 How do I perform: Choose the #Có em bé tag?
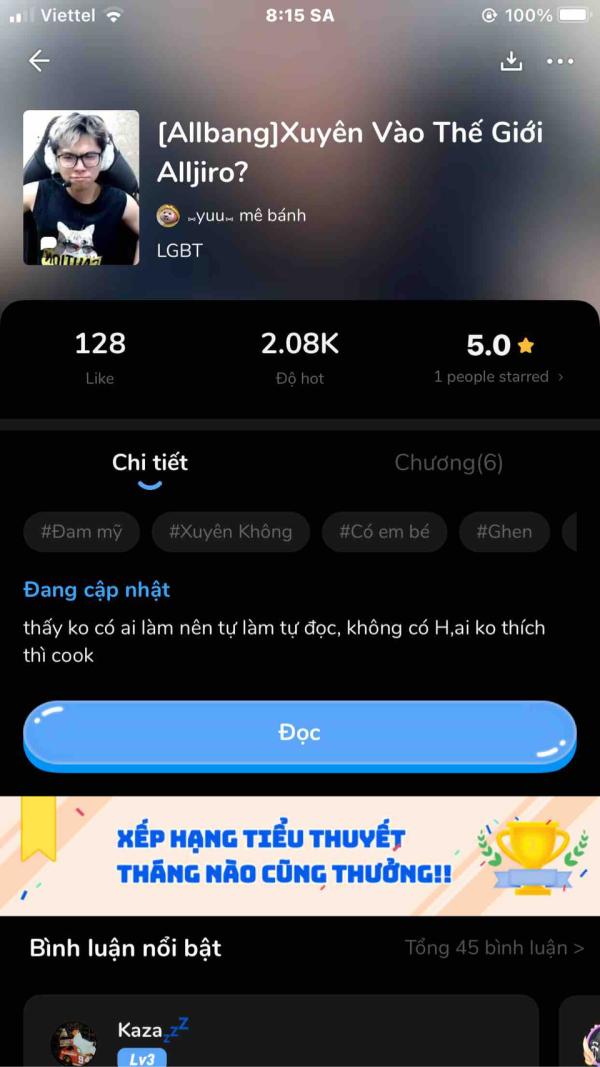click(x=384, y=532)
